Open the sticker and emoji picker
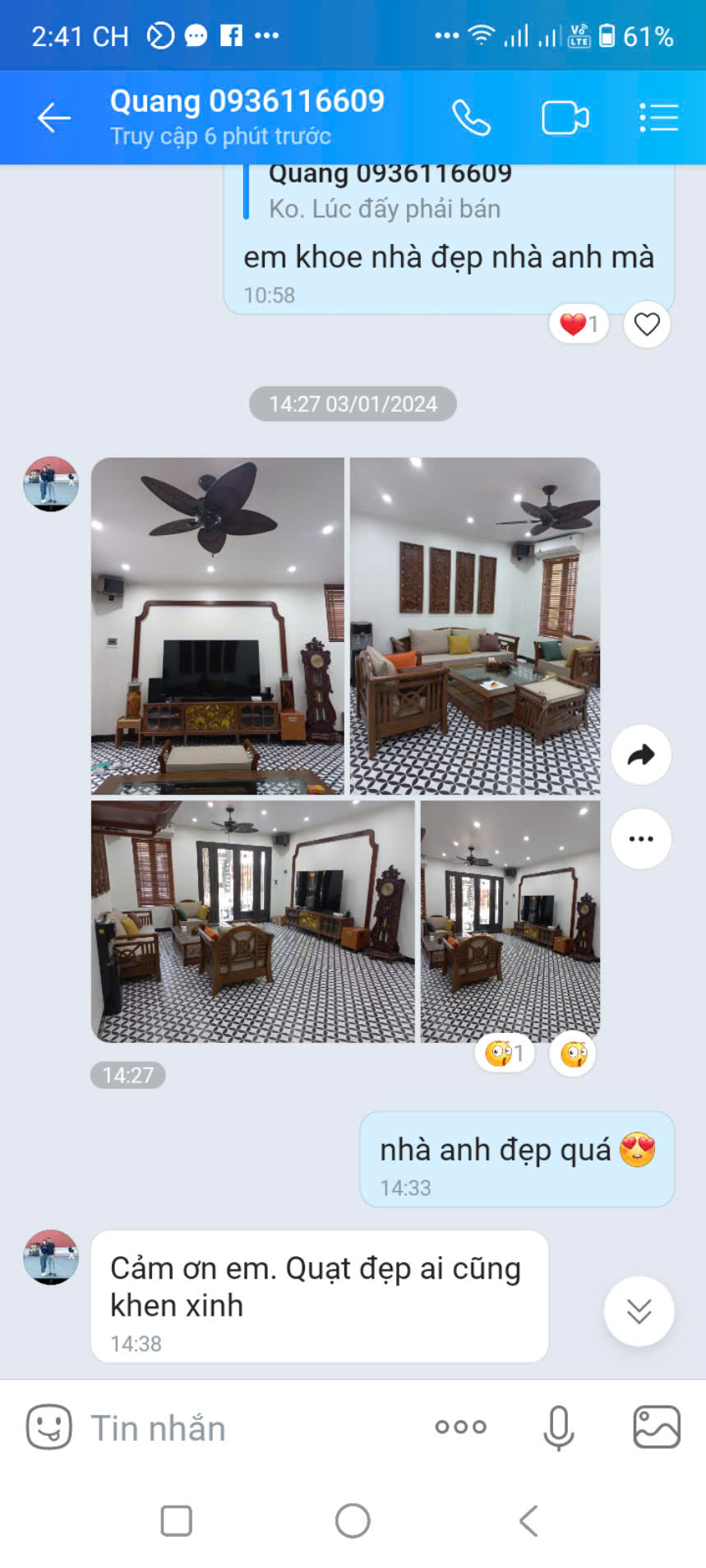This screenshot has height=1568, width=706. 48,1427
